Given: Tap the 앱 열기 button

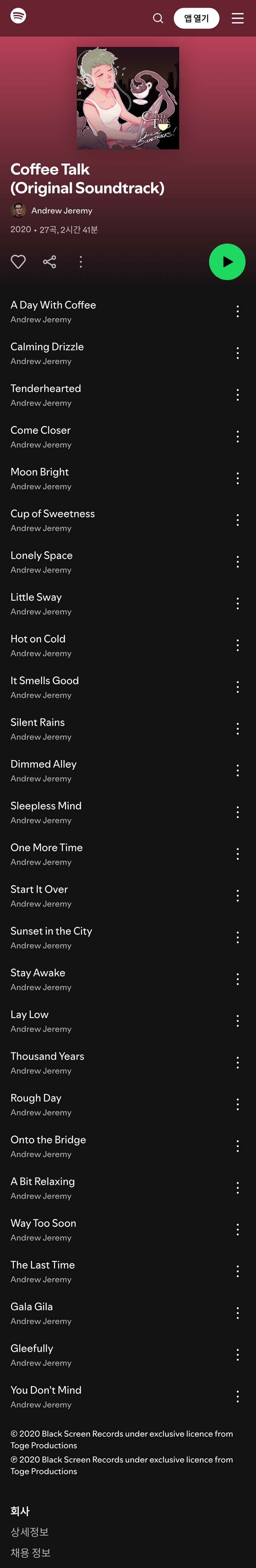Looking at the screenshot, I should 196,18.
